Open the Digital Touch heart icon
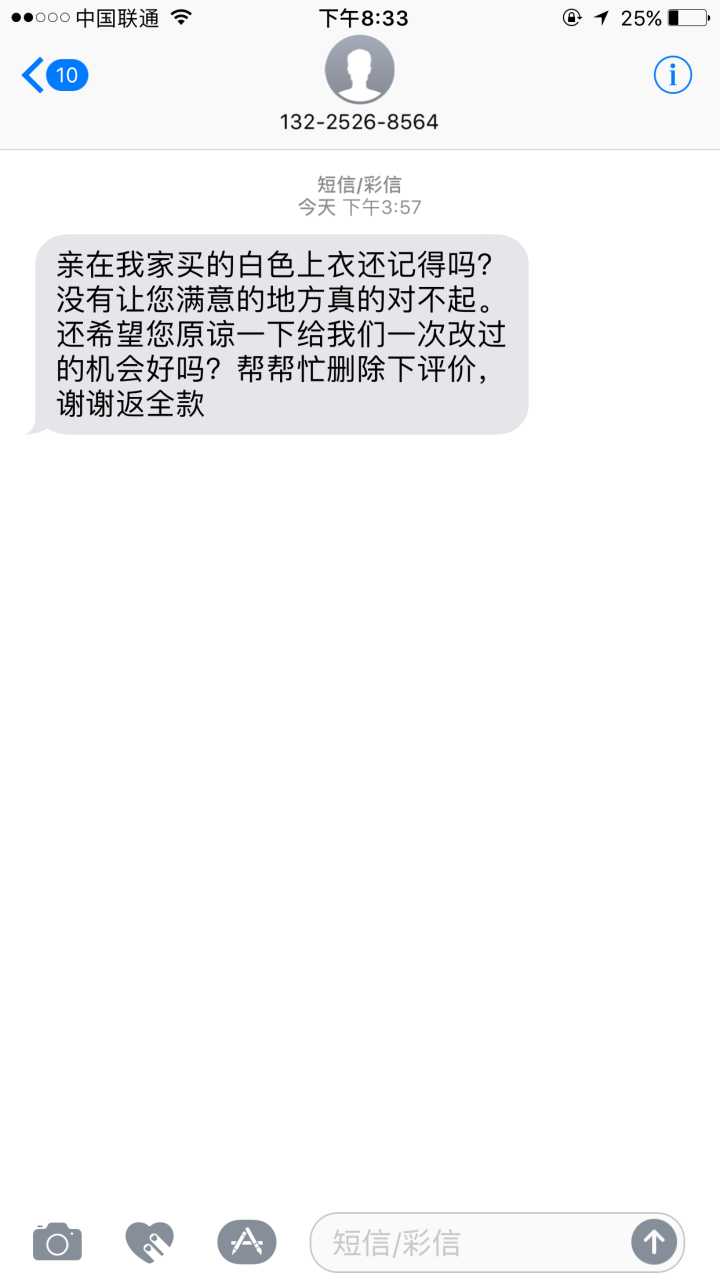The height and width of the screenshot is (1280, 720). coord(150,1242)
